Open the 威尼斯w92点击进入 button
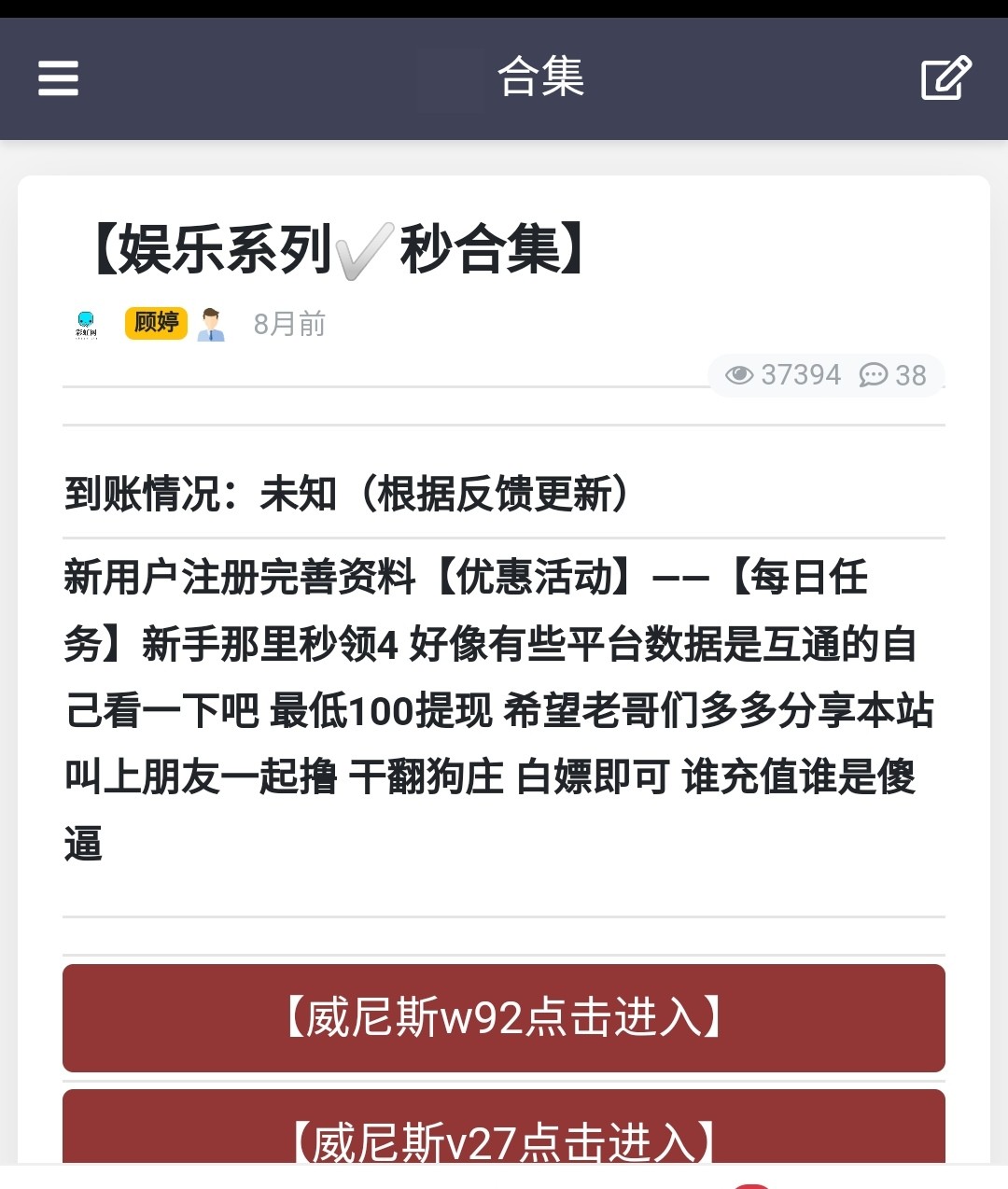This screenshot has width=1008, height=1189. 504,1017
